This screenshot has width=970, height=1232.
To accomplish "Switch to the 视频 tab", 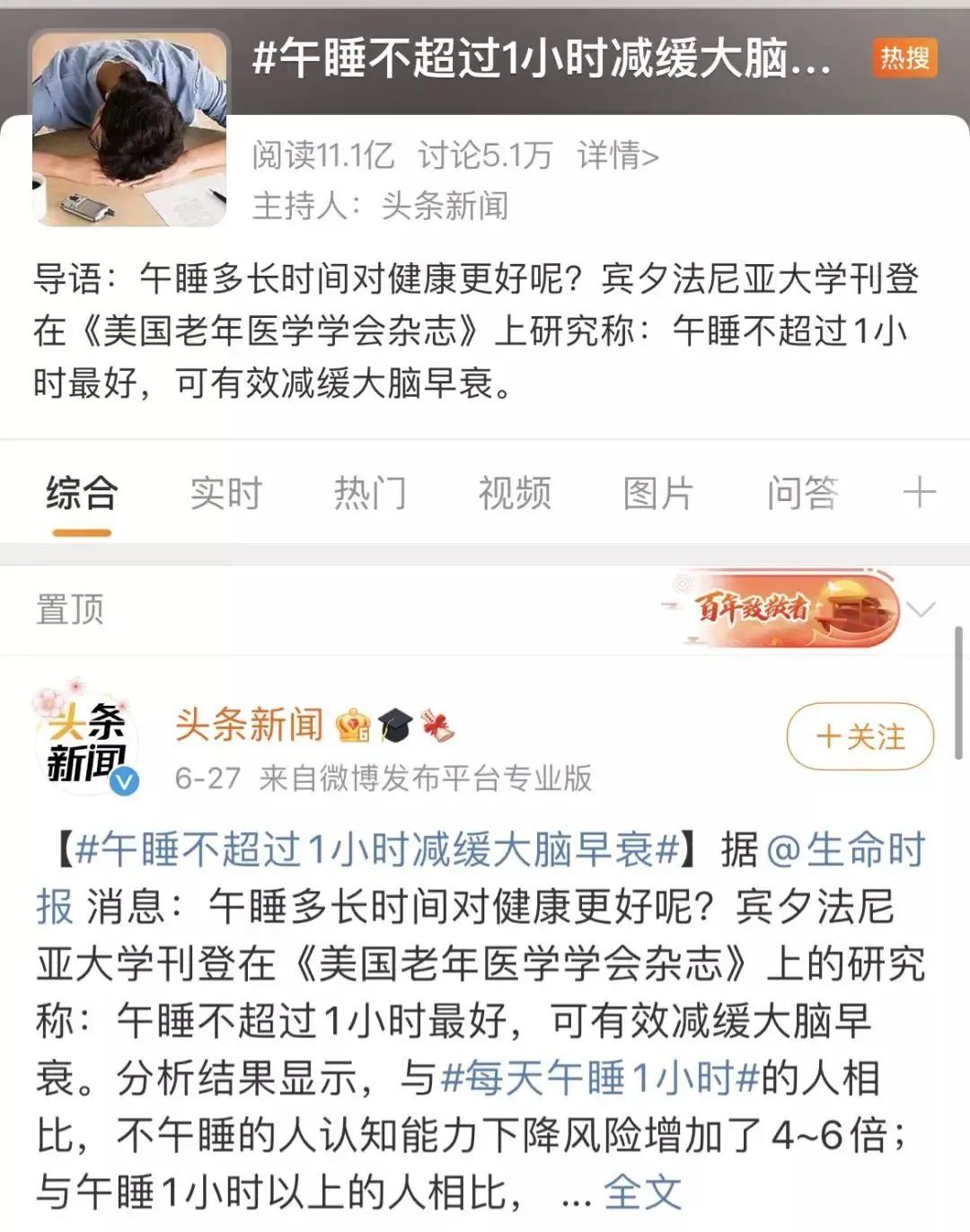I will coord(515,494).
